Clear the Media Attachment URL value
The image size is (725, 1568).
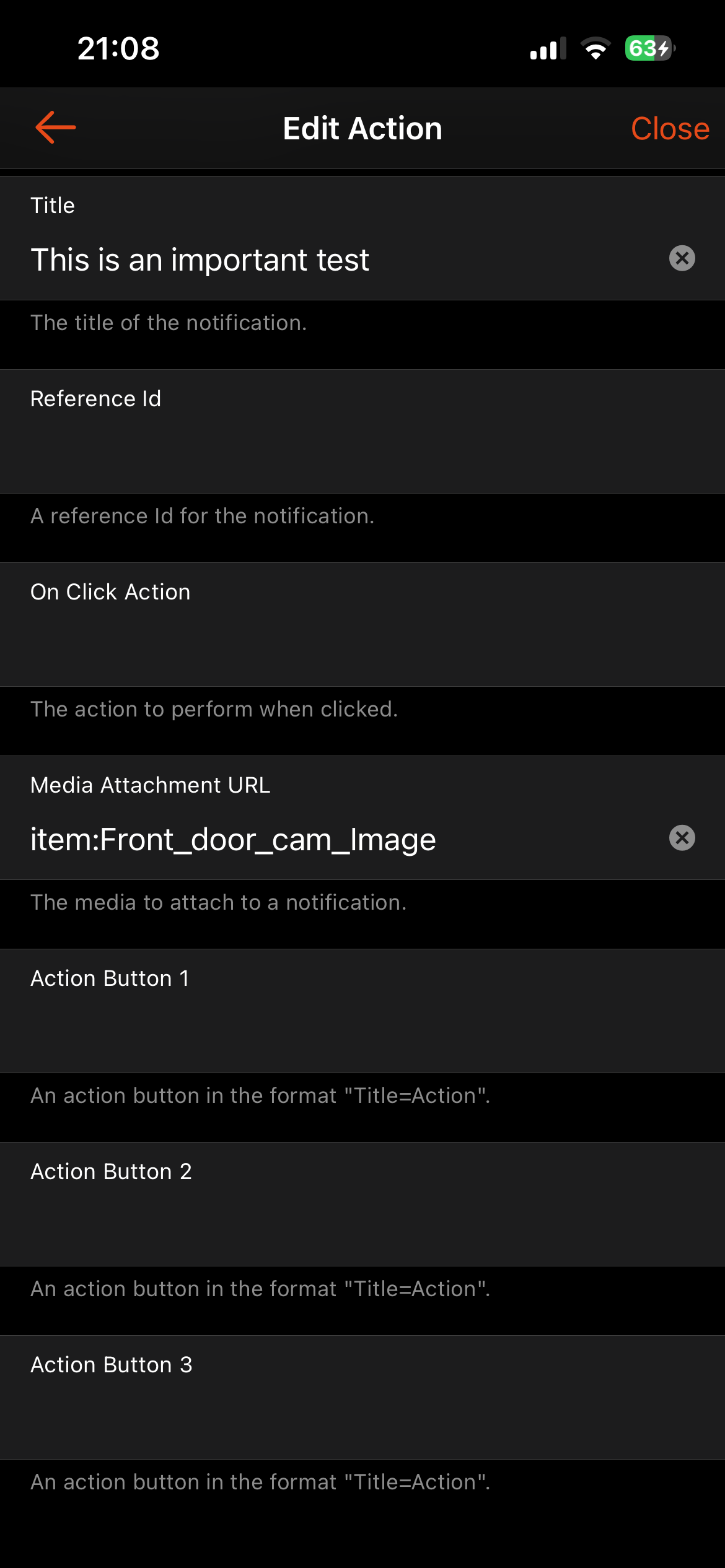(x=682, y=838)
